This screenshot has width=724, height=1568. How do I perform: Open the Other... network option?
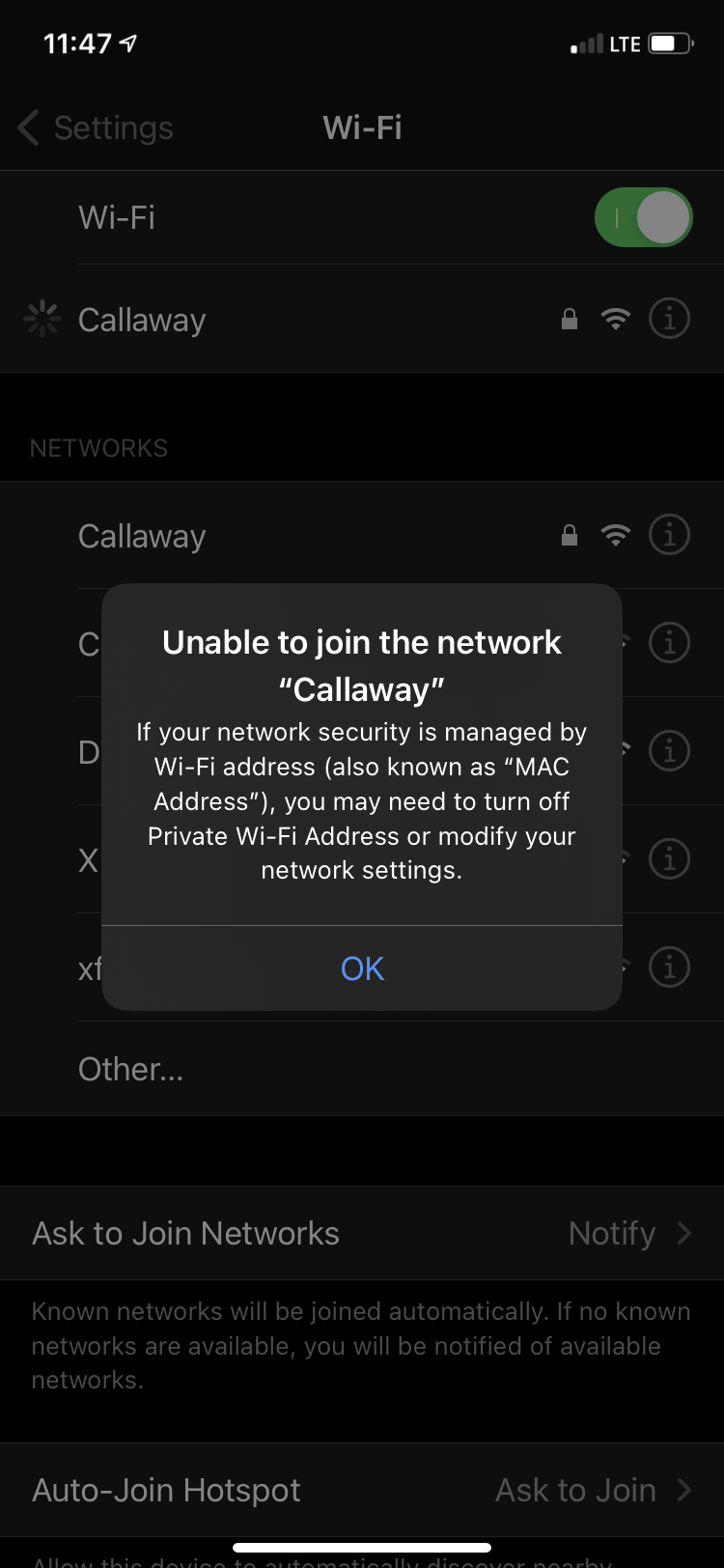(x=362, y=1069)
